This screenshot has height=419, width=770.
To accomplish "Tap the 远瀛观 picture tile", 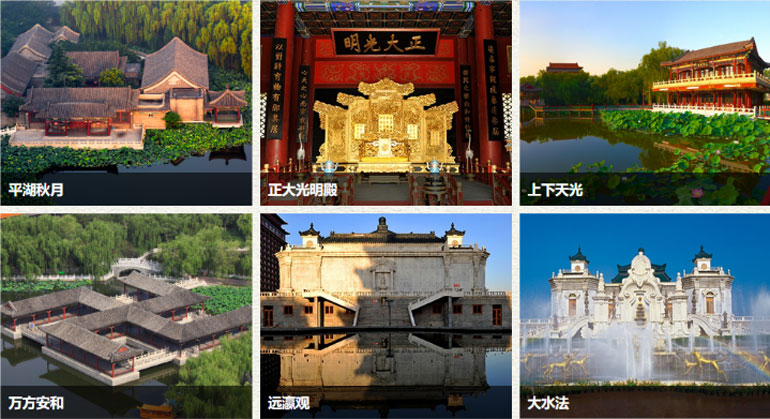I will click(386, 315).
